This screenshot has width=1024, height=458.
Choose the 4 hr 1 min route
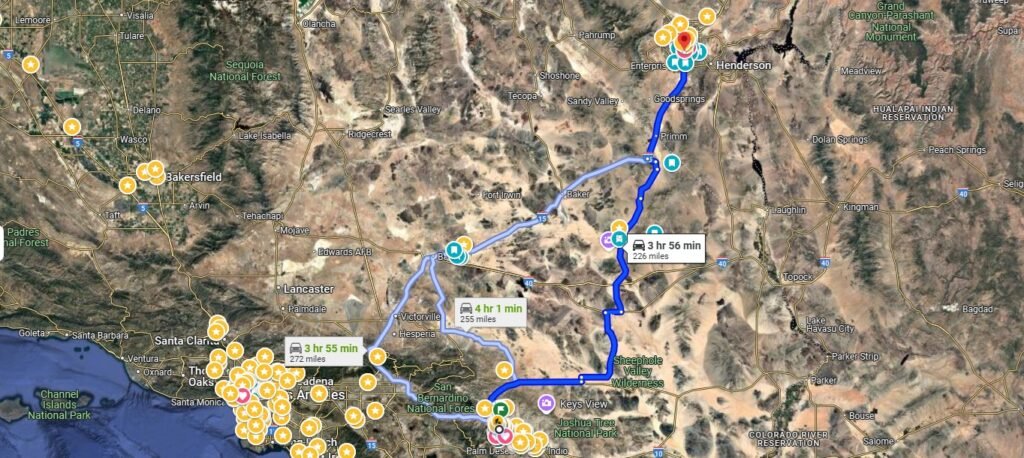(x=491, y=312)
